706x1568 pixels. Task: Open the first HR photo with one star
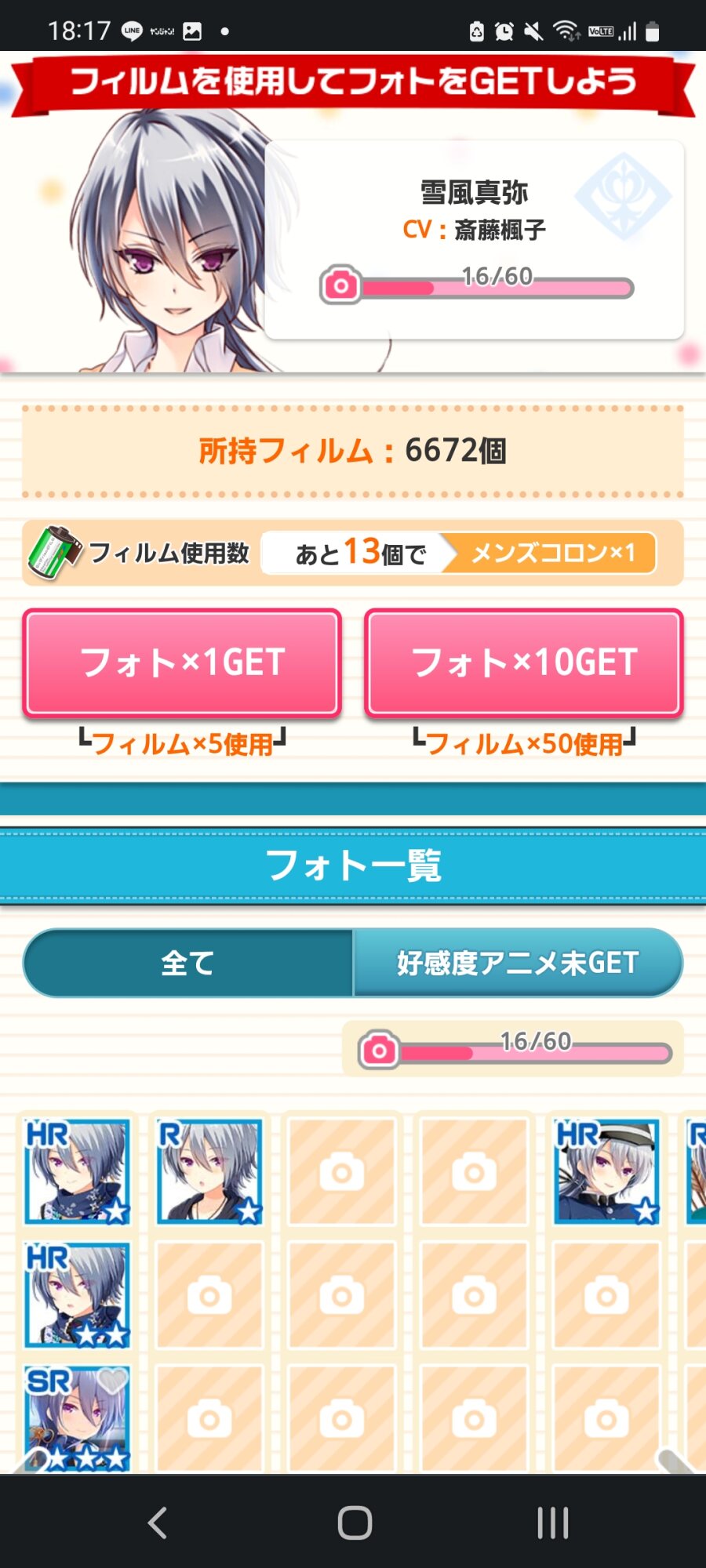coord(77,1172)
